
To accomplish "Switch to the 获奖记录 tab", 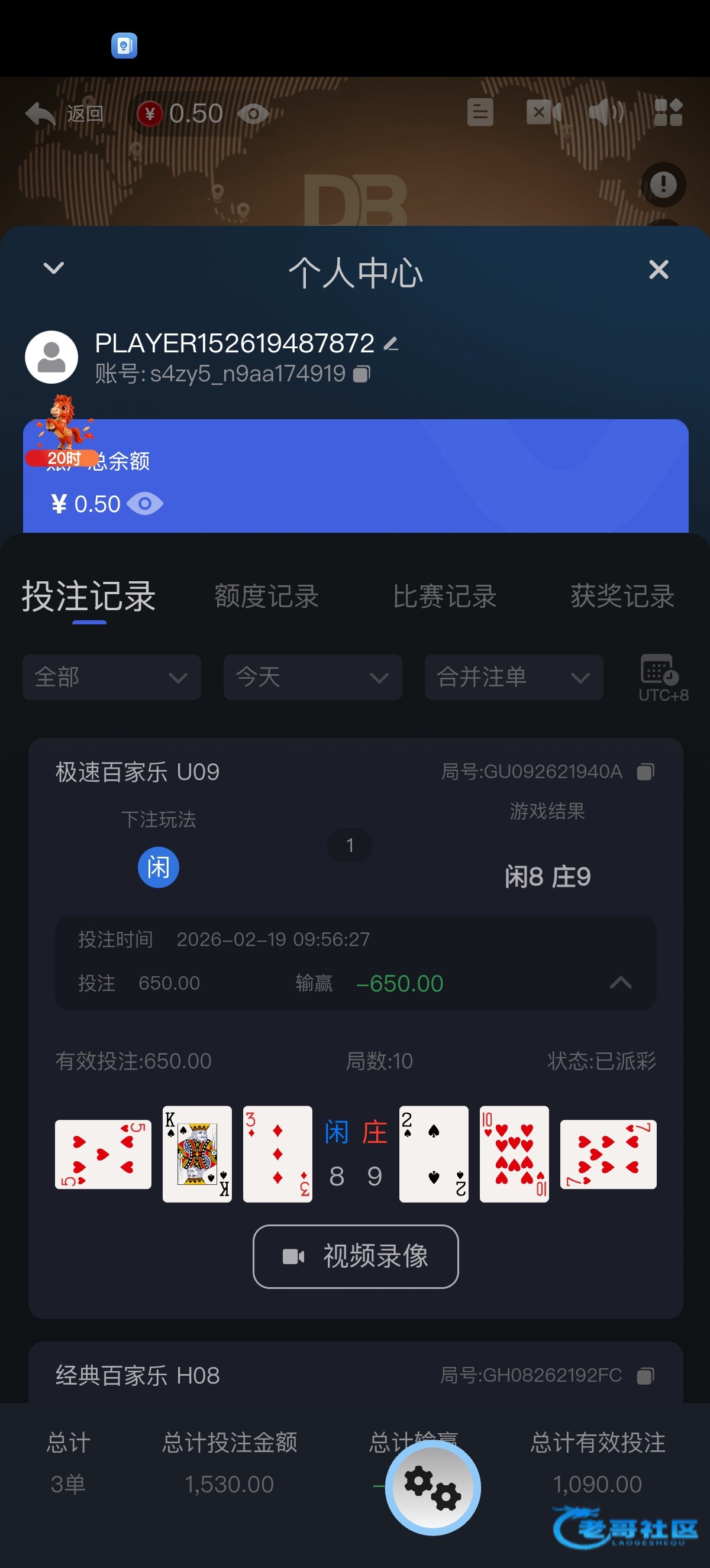I will pyautogui.click(x=622, y=596).
